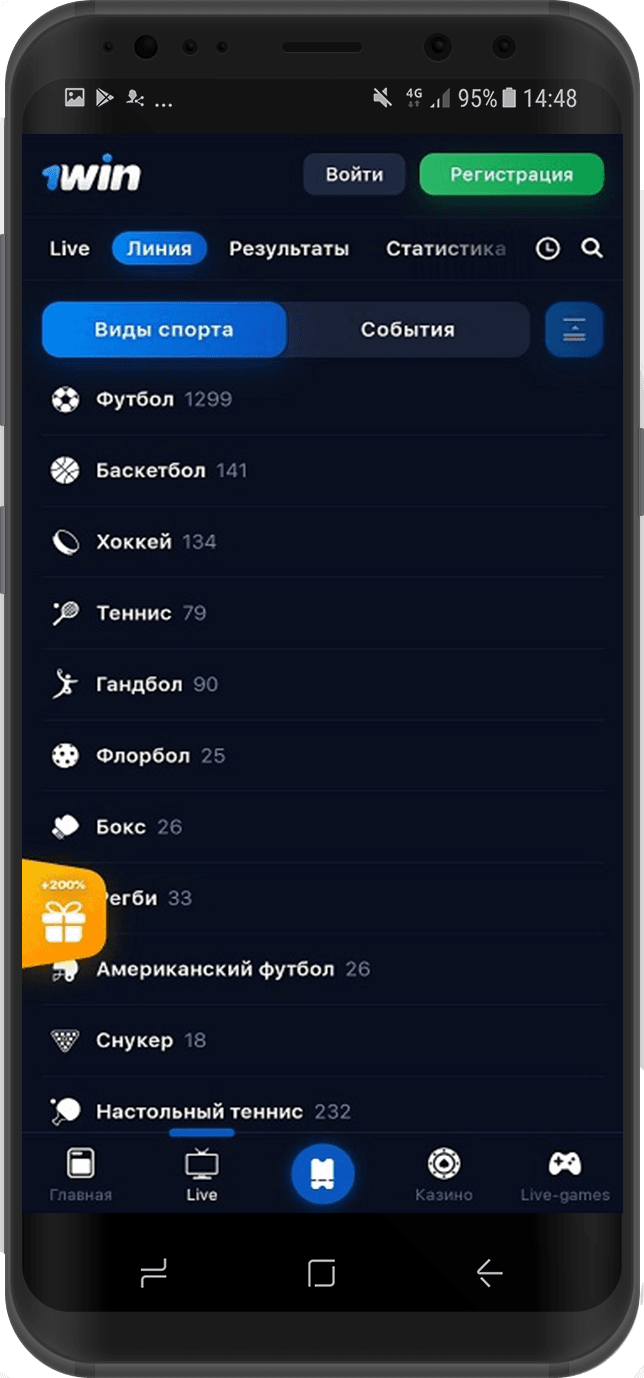Open the search magnifier icon
This screenshot has width=644, height=1378.
592,249
